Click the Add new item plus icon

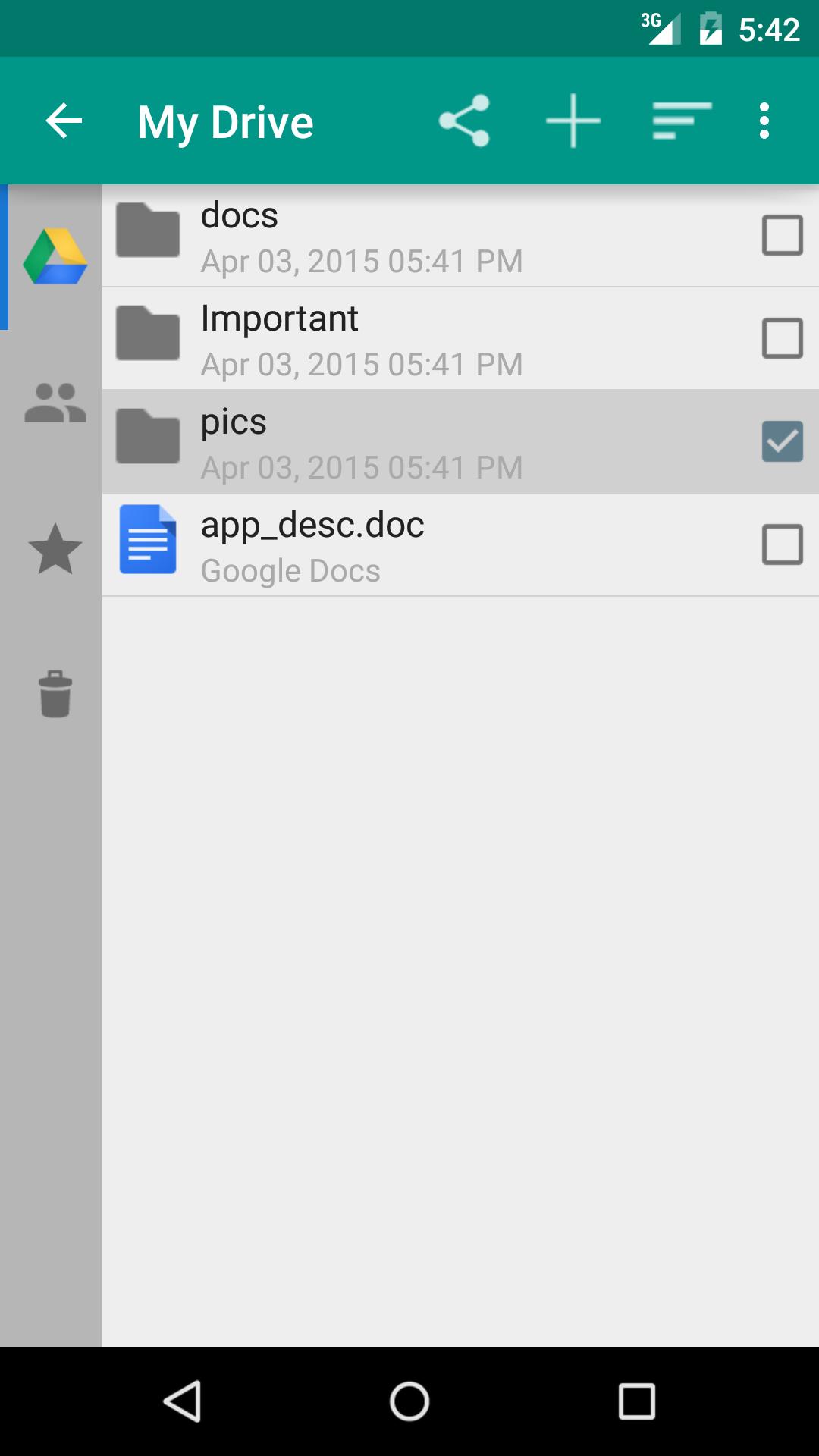(573, 120)
